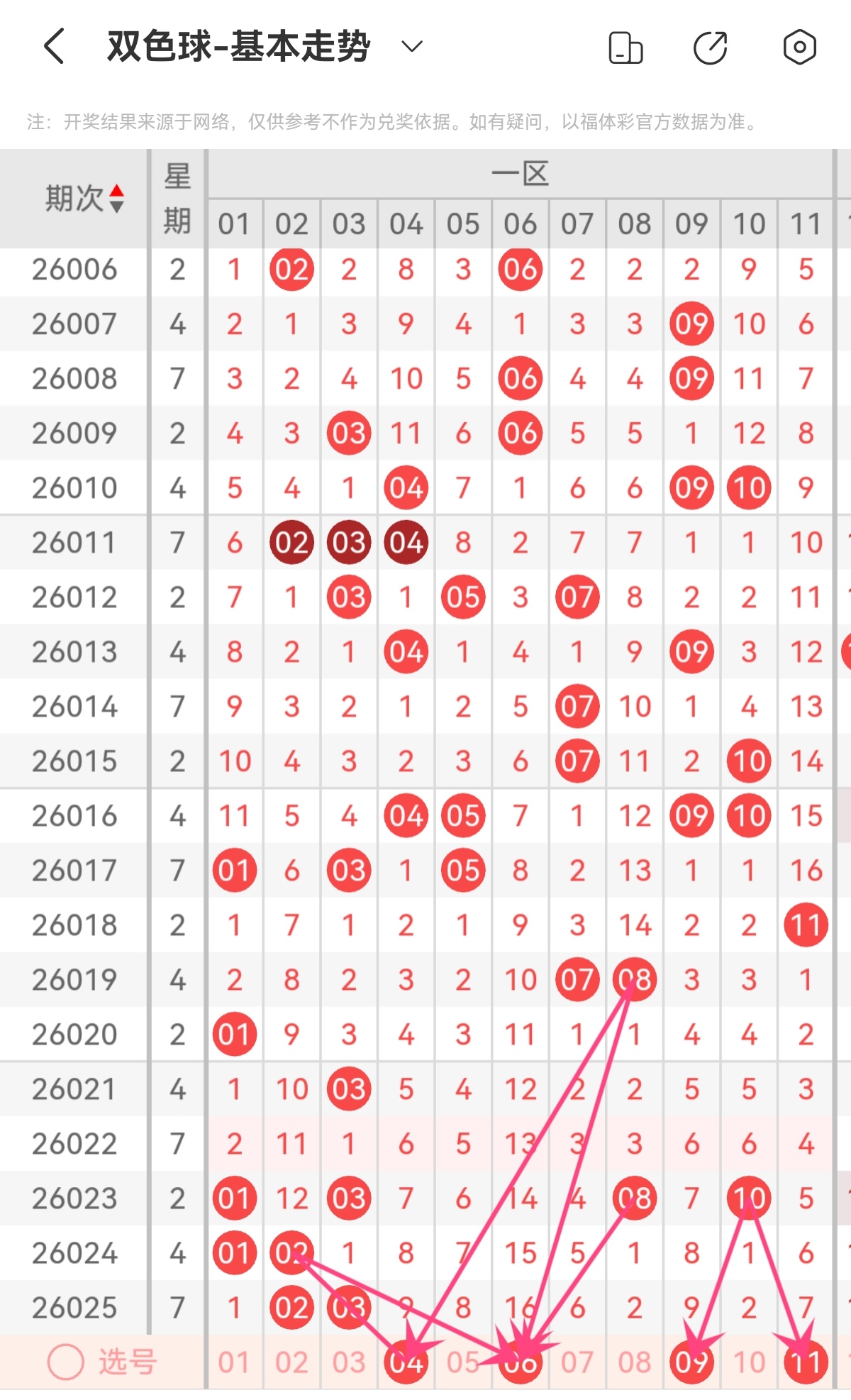Pick number 07 in the 选号 row
The width and height of the screenshot is (851, 1400).
[577, 1362]
